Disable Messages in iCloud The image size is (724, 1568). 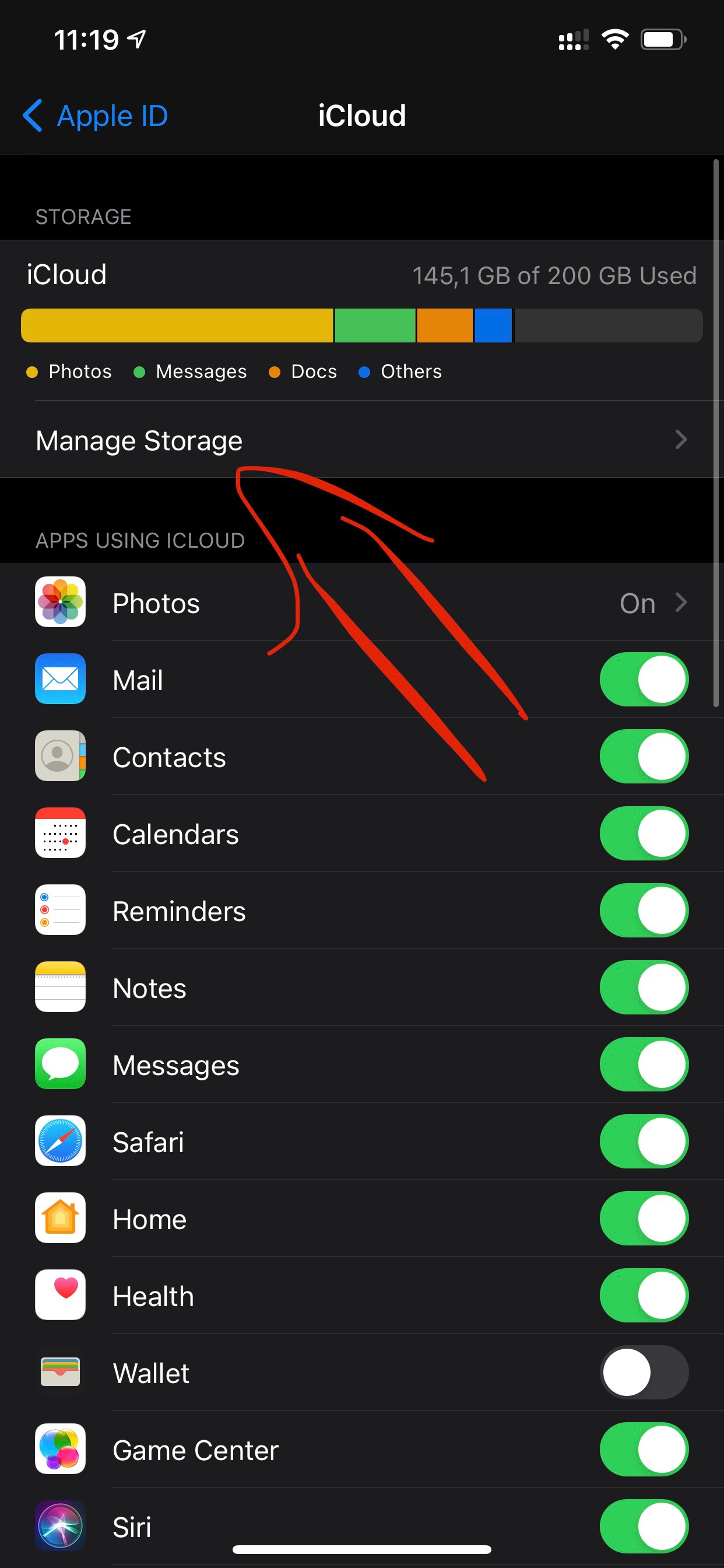click(643, 1064)
